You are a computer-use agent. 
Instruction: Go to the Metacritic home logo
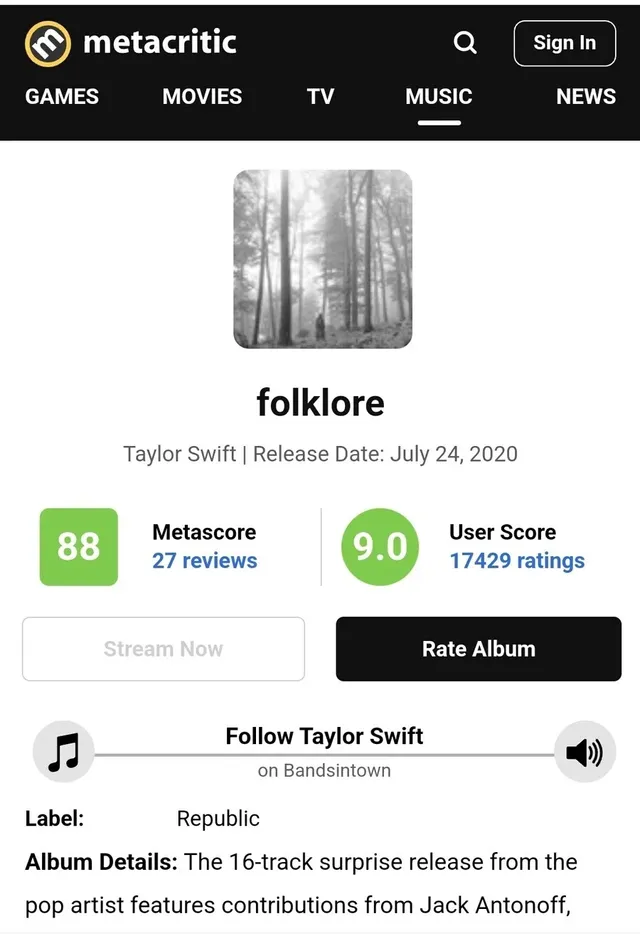pyautogui.click(x=131, y=43)
